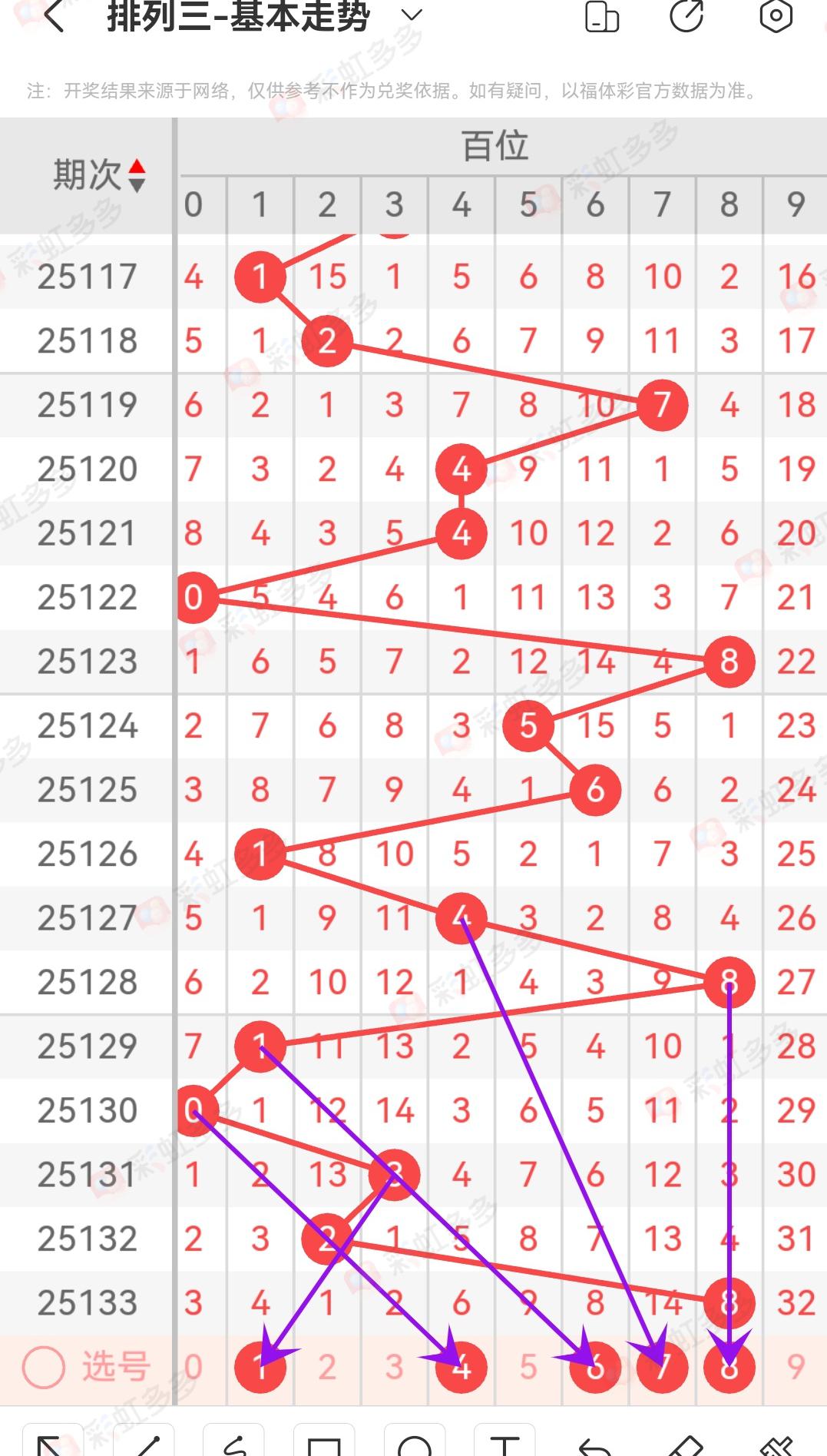This screenshot has width=827, height=1456.
Task: Open chart settings with the hexagon icon
Action: pyautogui.click(x=776, y=16)
